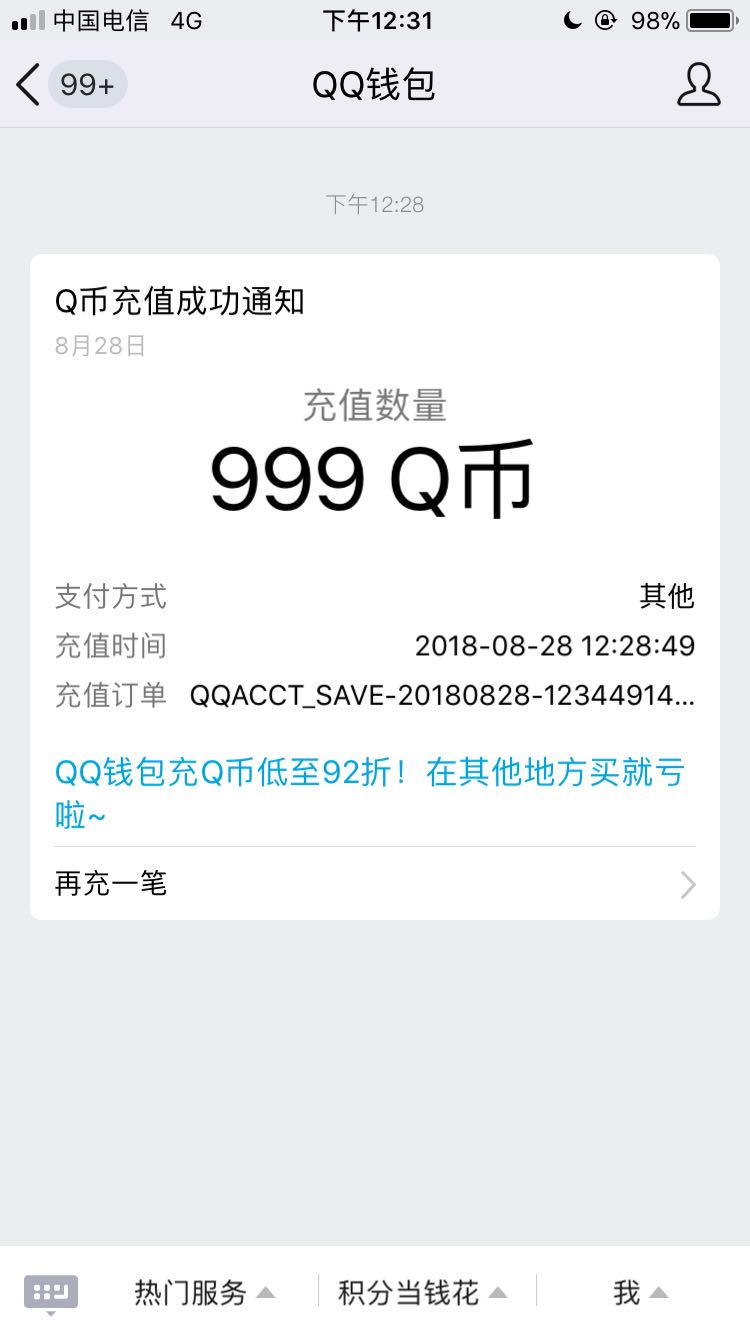Expand the 我 menu
This screenshot has width=750, height=1334.
[x=640, y=1292]
